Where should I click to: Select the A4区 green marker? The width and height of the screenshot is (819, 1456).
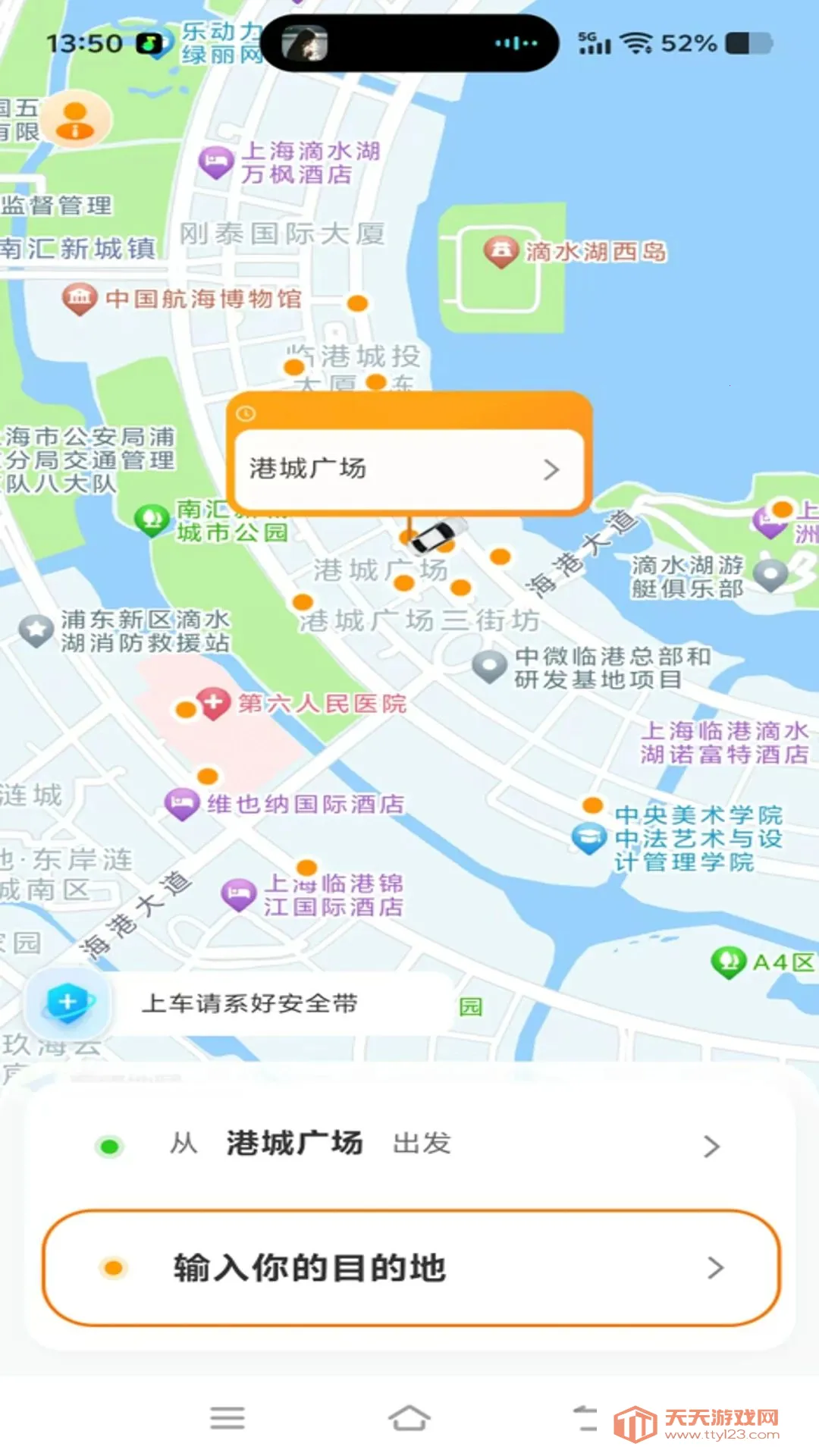pyautogui.click(x=729, y=960)
